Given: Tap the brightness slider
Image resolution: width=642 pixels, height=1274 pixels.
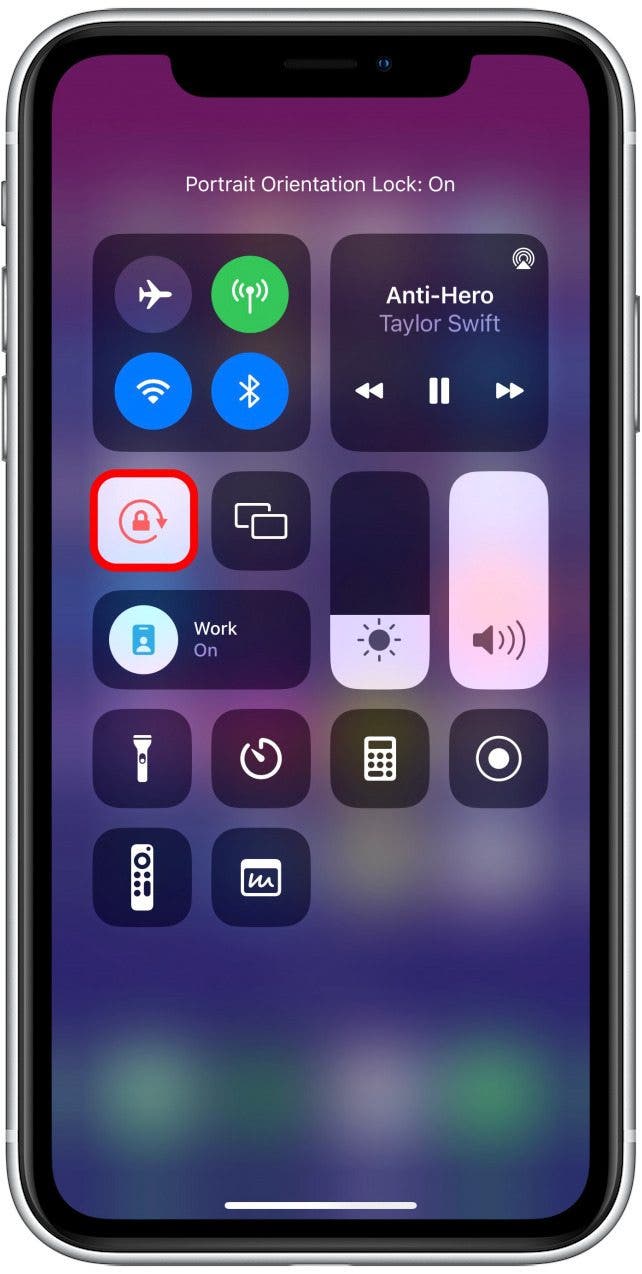Looking at the screenshot, I should click(x=380, y=580).
